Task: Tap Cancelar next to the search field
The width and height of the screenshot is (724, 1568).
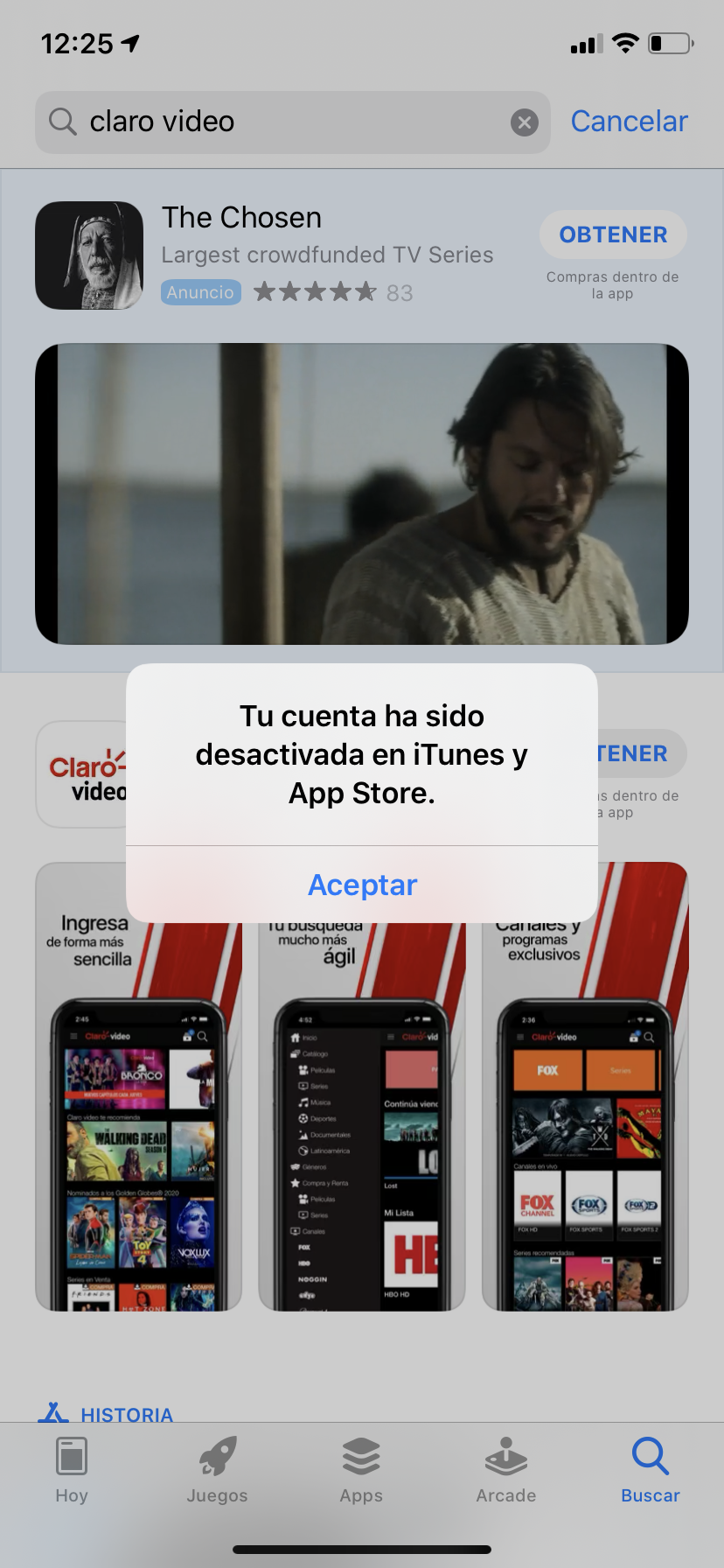Action: click(x=629, y=122)
